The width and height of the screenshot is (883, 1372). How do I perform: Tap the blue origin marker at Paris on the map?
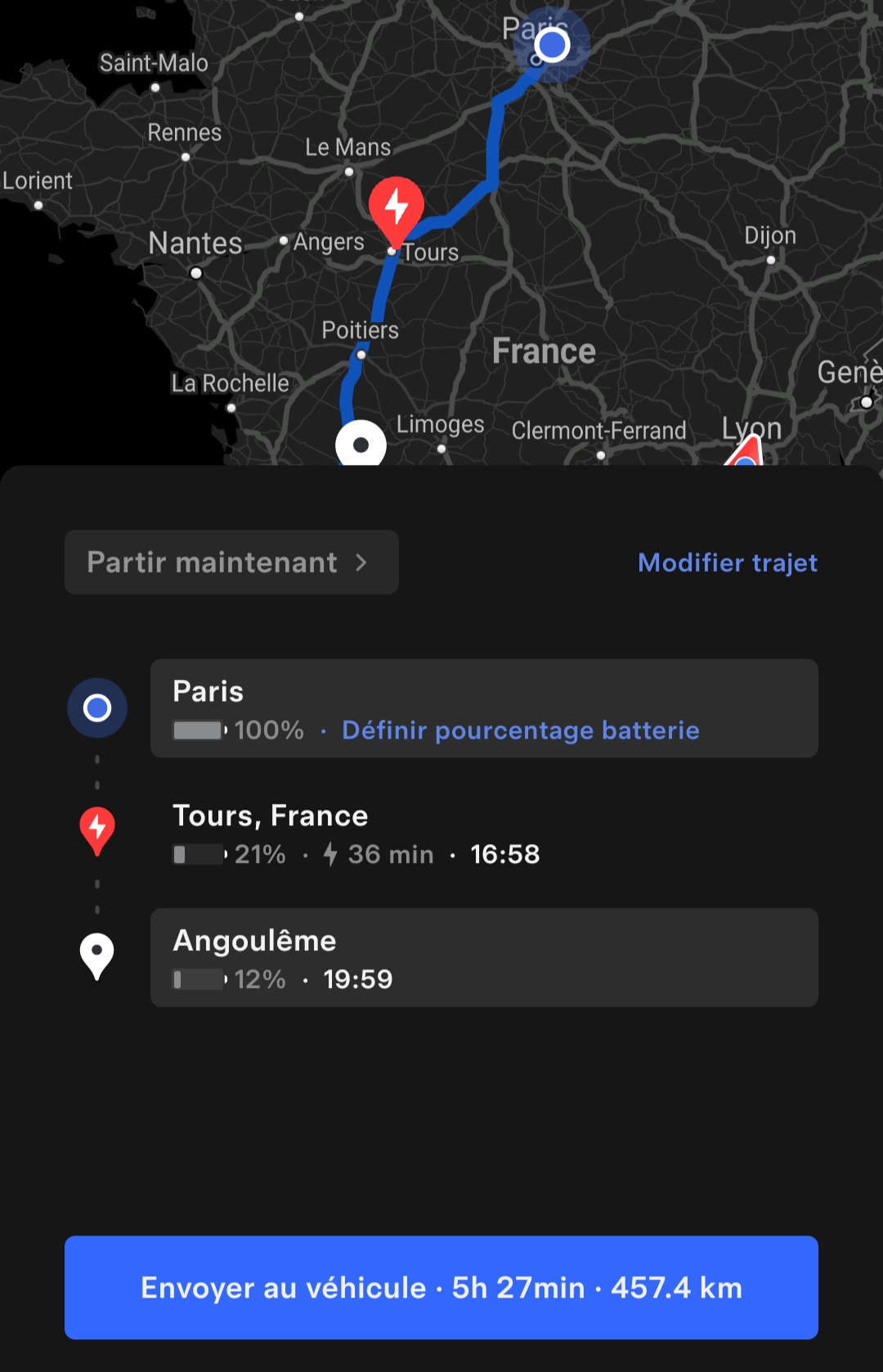553,47
